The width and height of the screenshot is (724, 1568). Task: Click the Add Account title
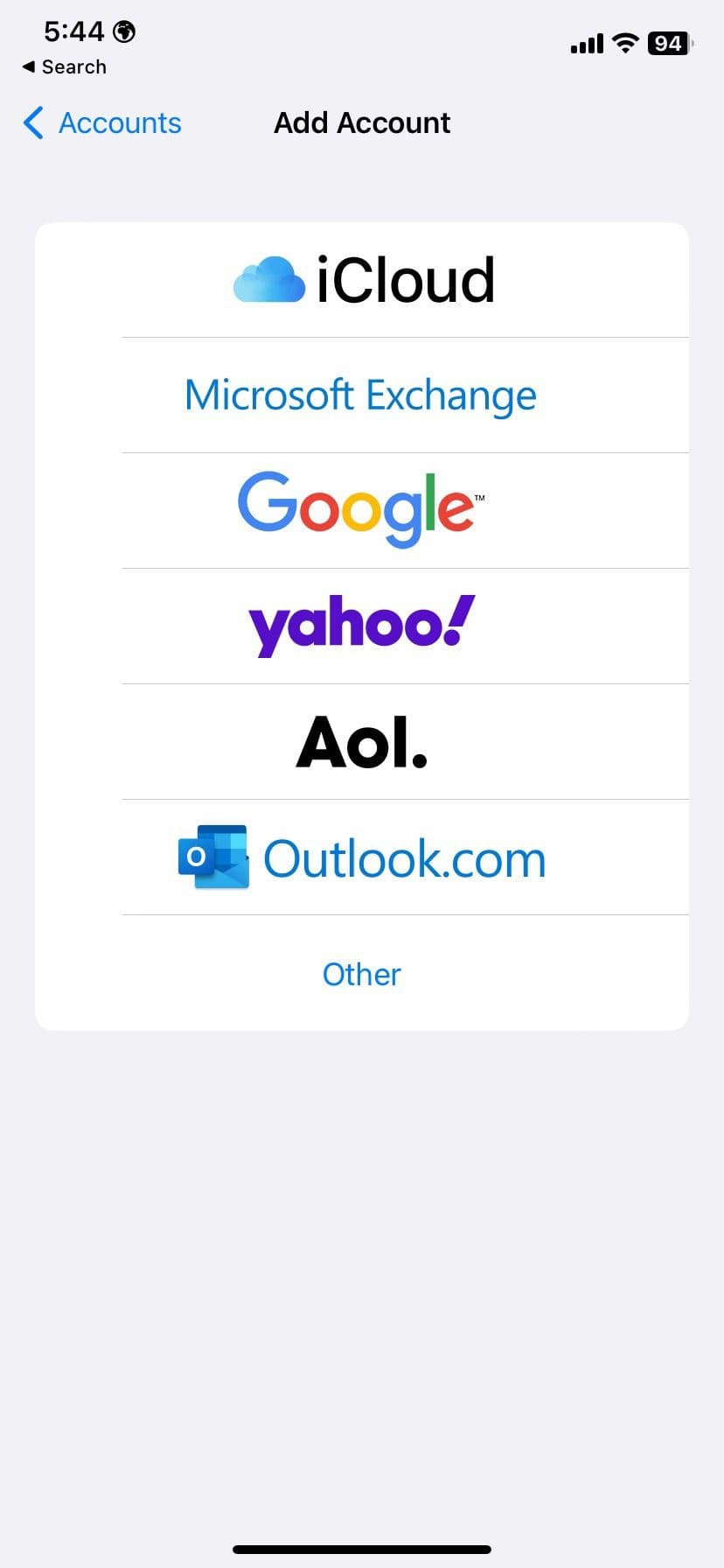coord(361,122)
